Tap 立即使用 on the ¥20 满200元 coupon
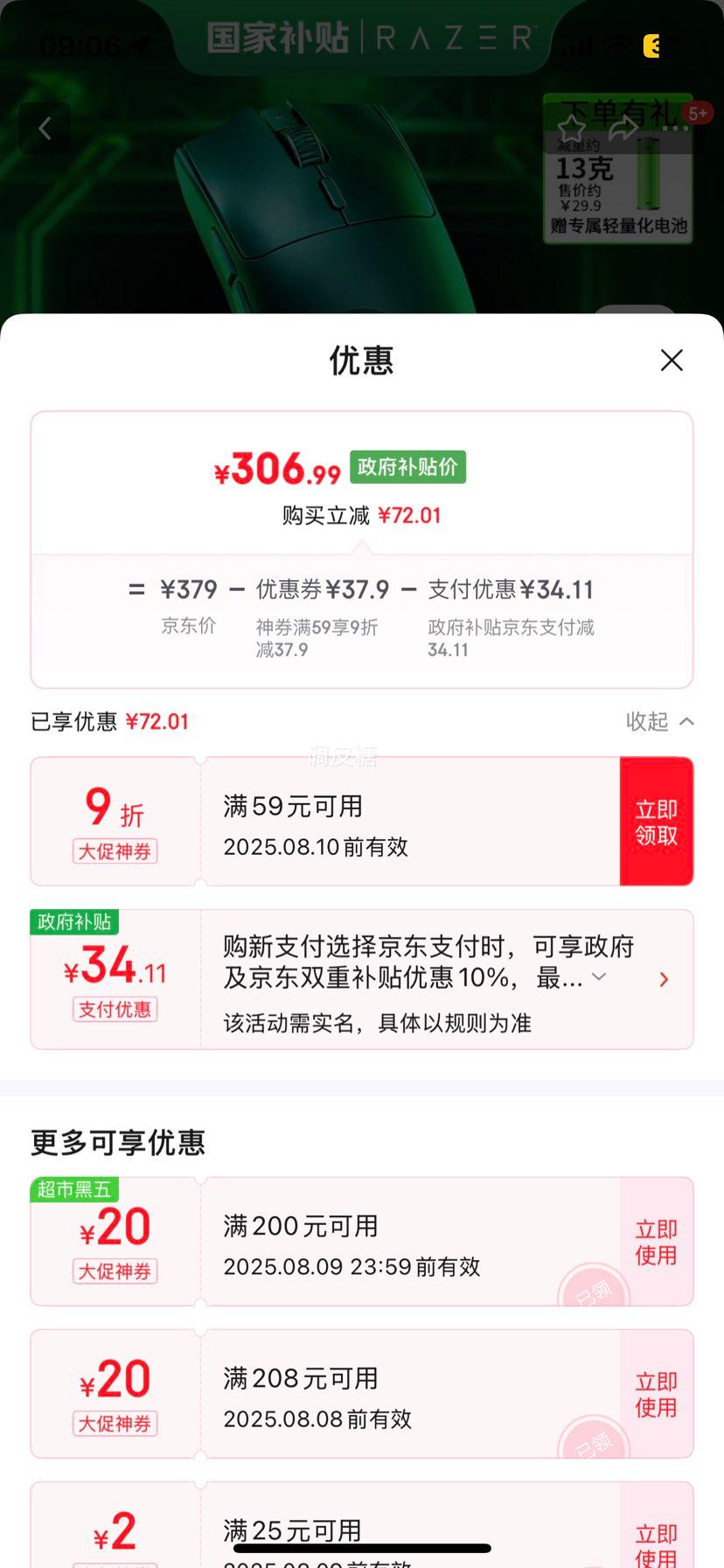This screenshot has width=724, height=1568. click(655, 1241)
